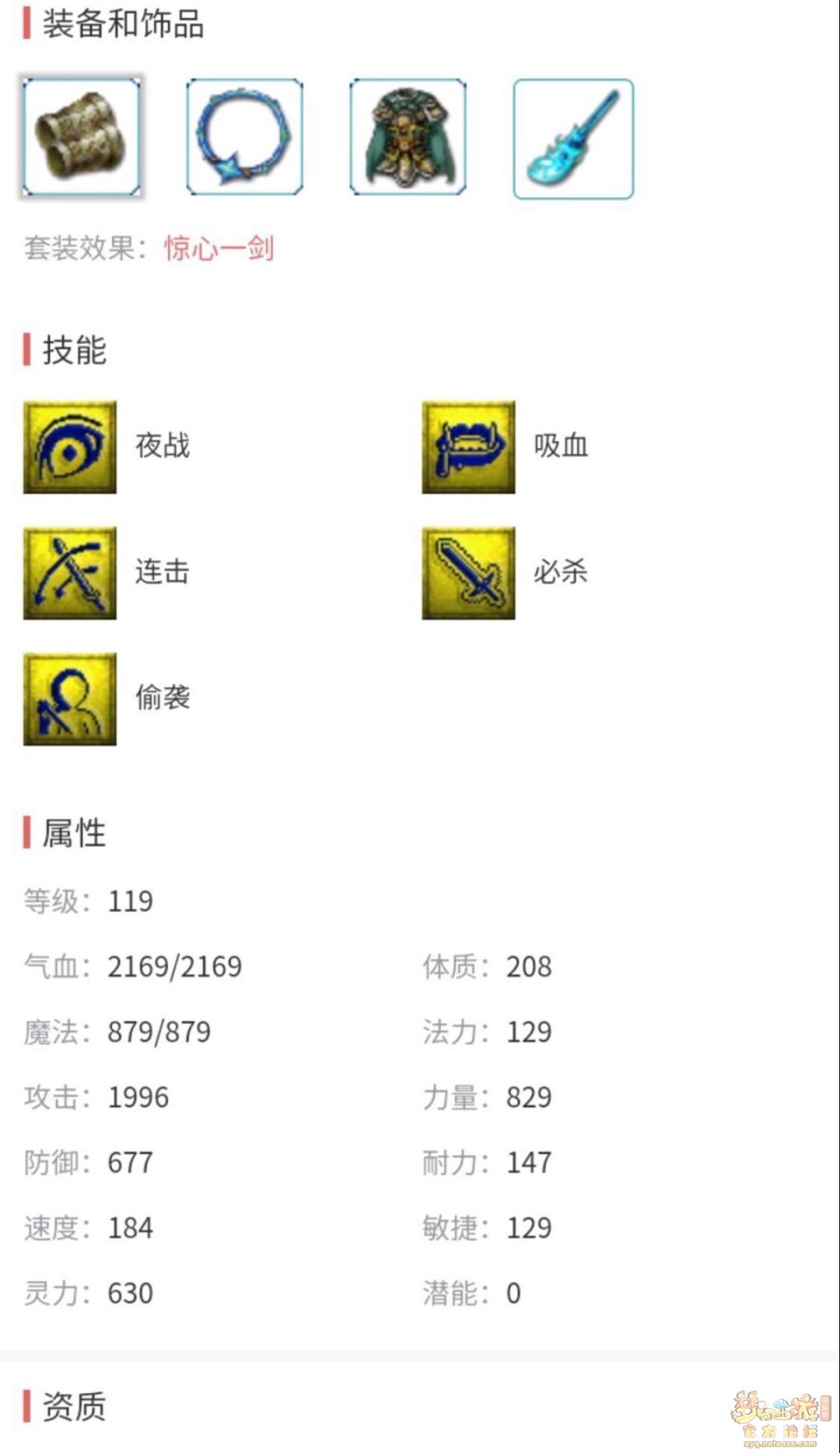Open the blue ring collar equipment
840x1453 pixels.
click(244, 137)
